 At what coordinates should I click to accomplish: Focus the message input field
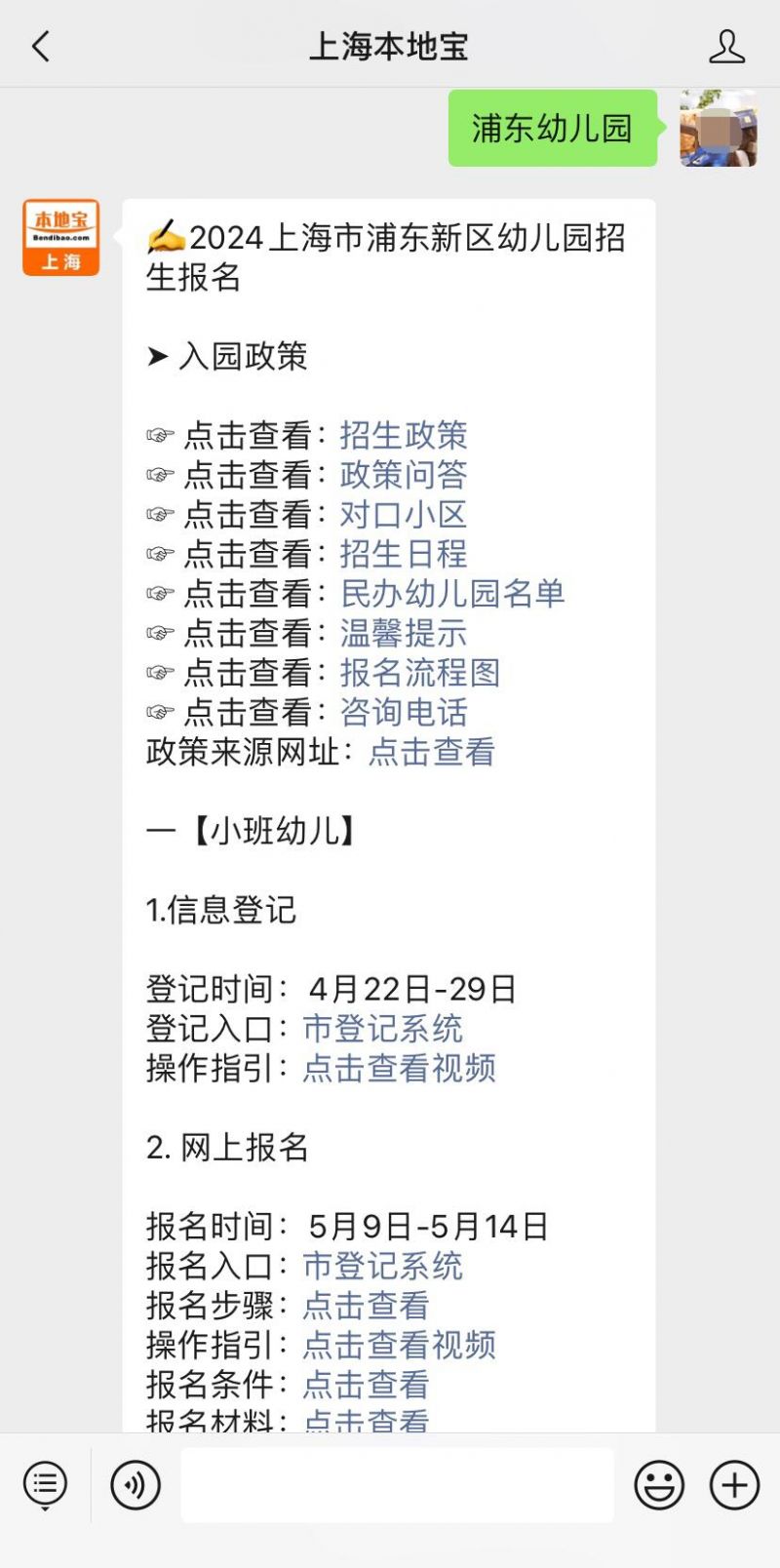397,1485
